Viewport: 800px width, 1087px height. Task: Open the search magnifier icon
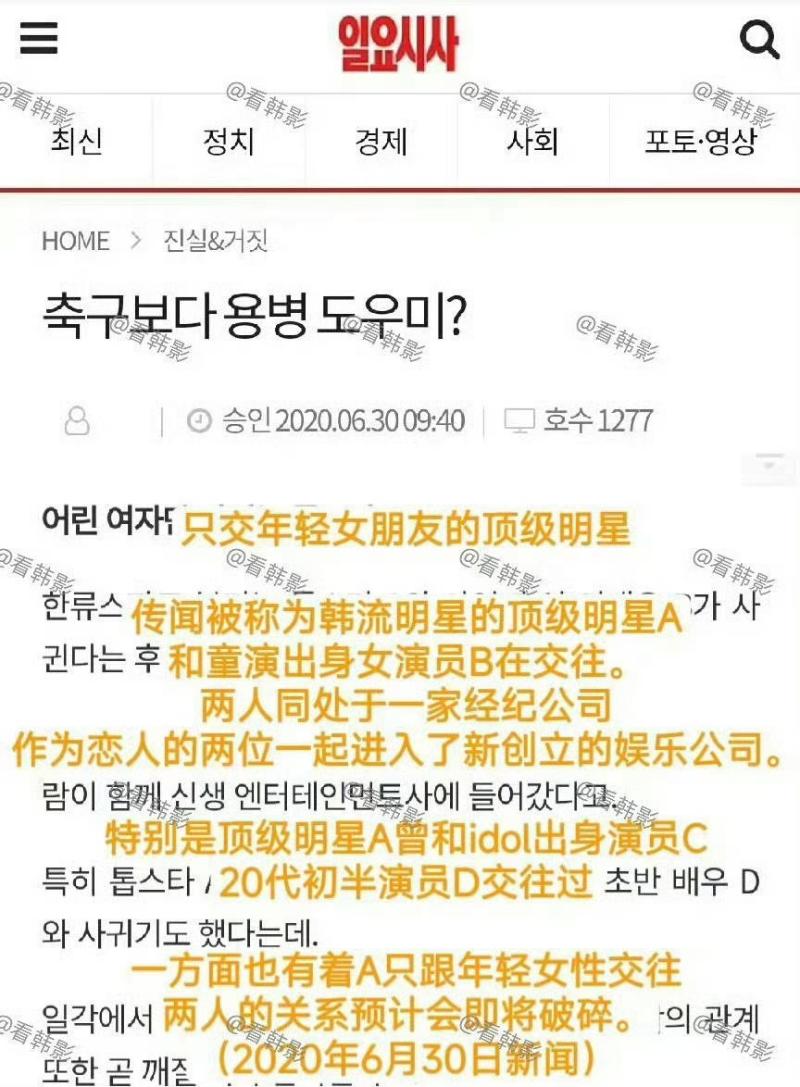pyautogui.click(x=758, y=41)
